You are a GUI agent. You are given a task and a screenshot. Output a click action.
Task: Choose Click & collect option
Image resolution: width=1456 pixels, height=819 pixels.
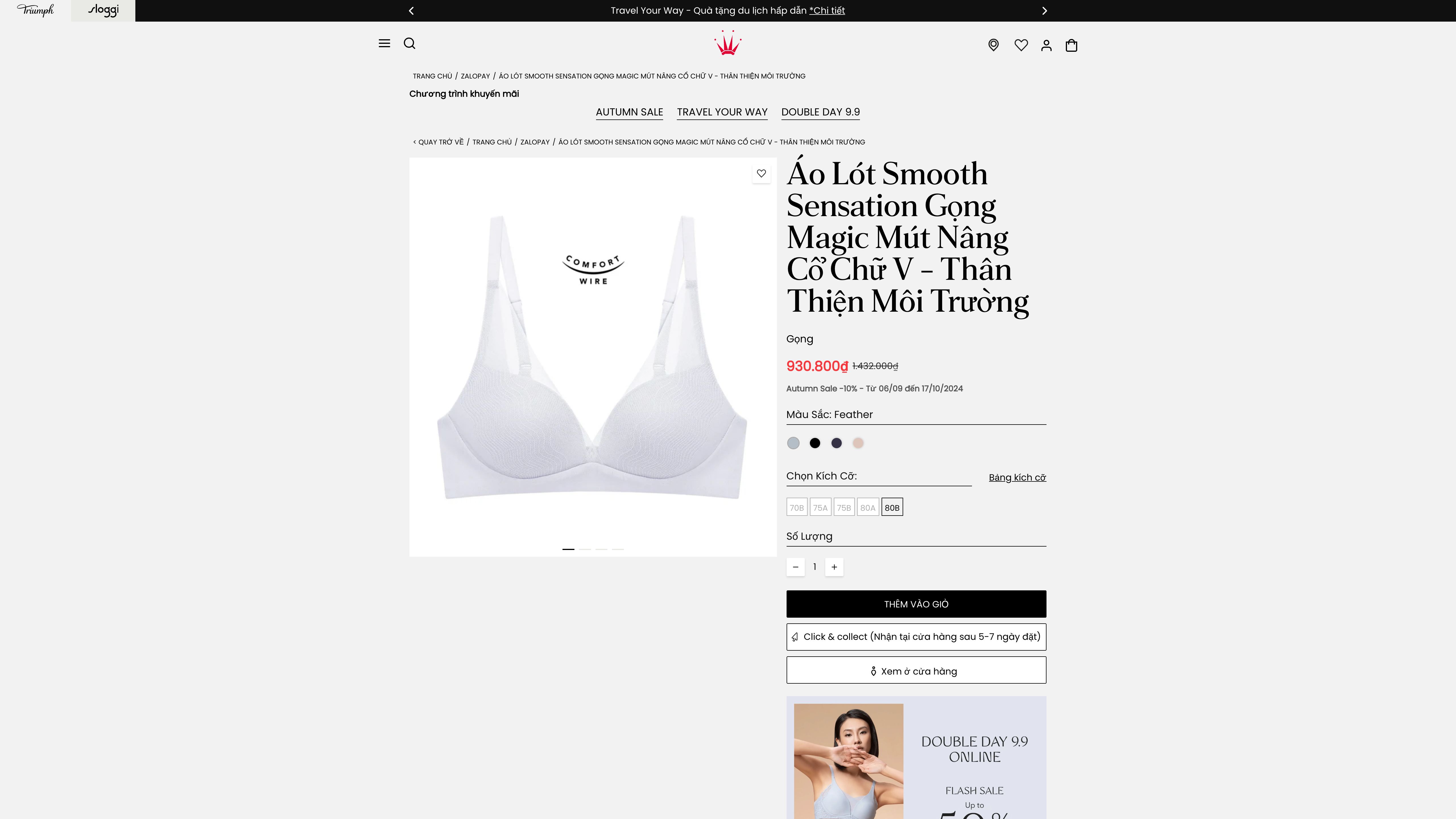pos(916,637)
